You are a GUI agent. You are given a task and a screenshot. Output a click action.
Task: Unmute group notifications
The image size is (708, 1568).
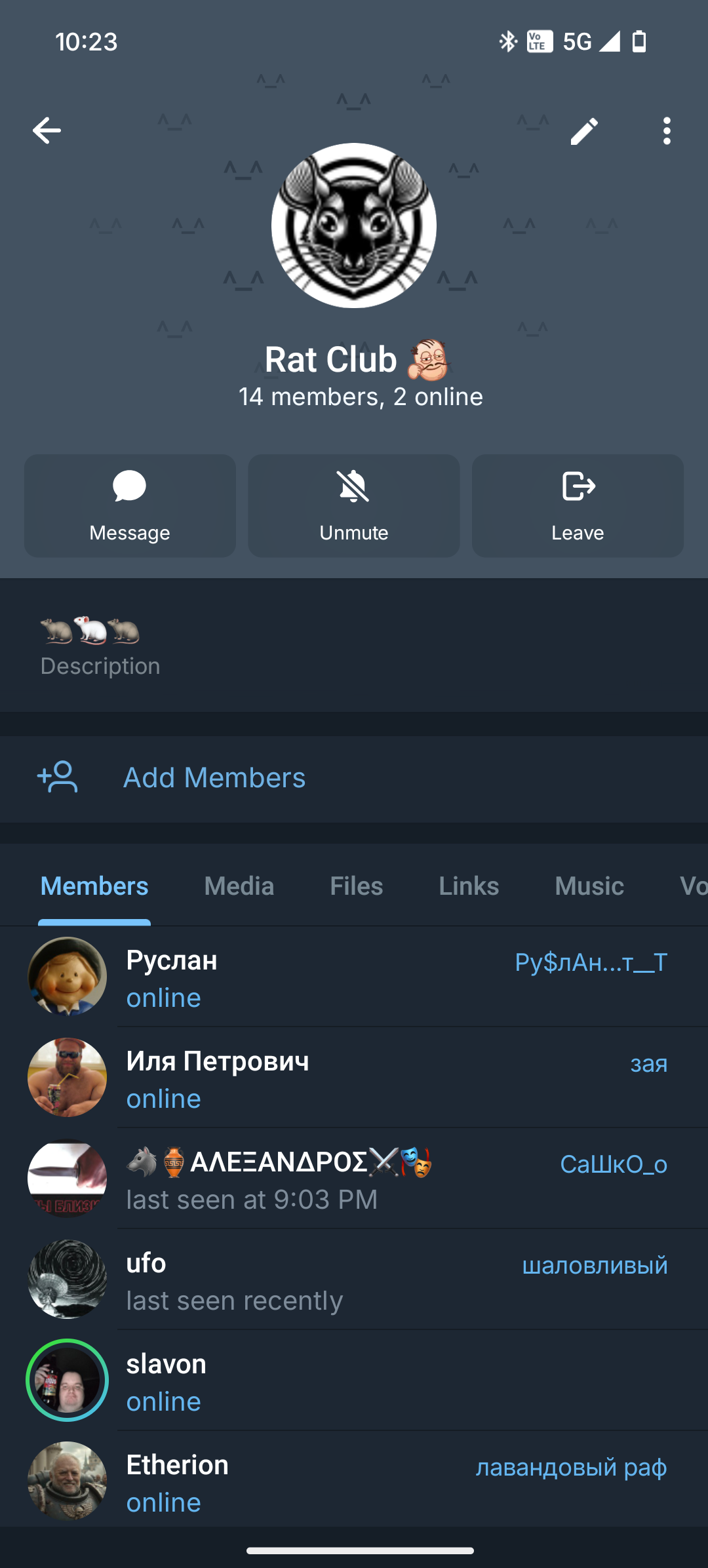tap(354, 505)
